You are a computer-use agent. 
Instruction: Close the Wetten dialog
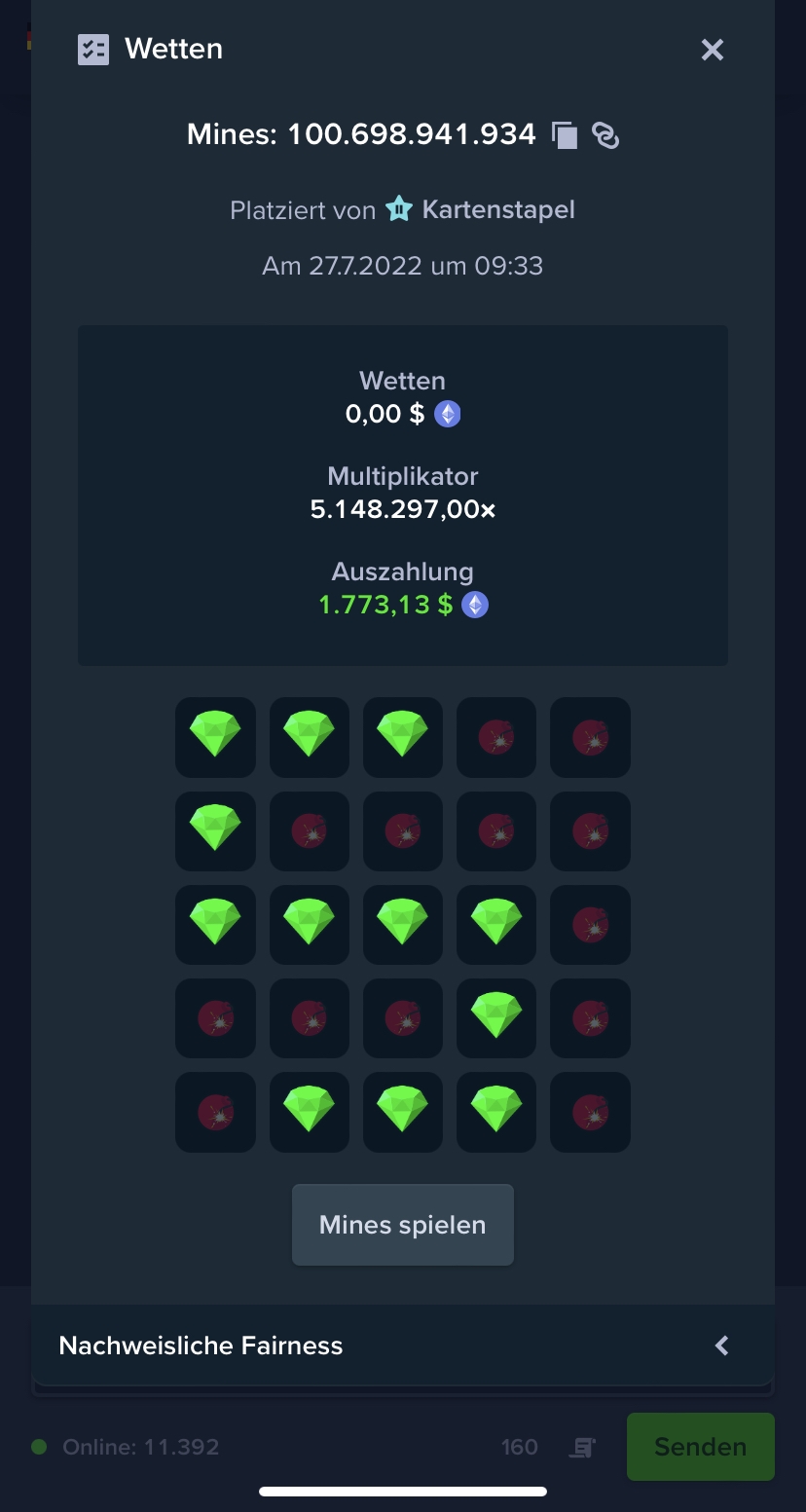point(713,50)
